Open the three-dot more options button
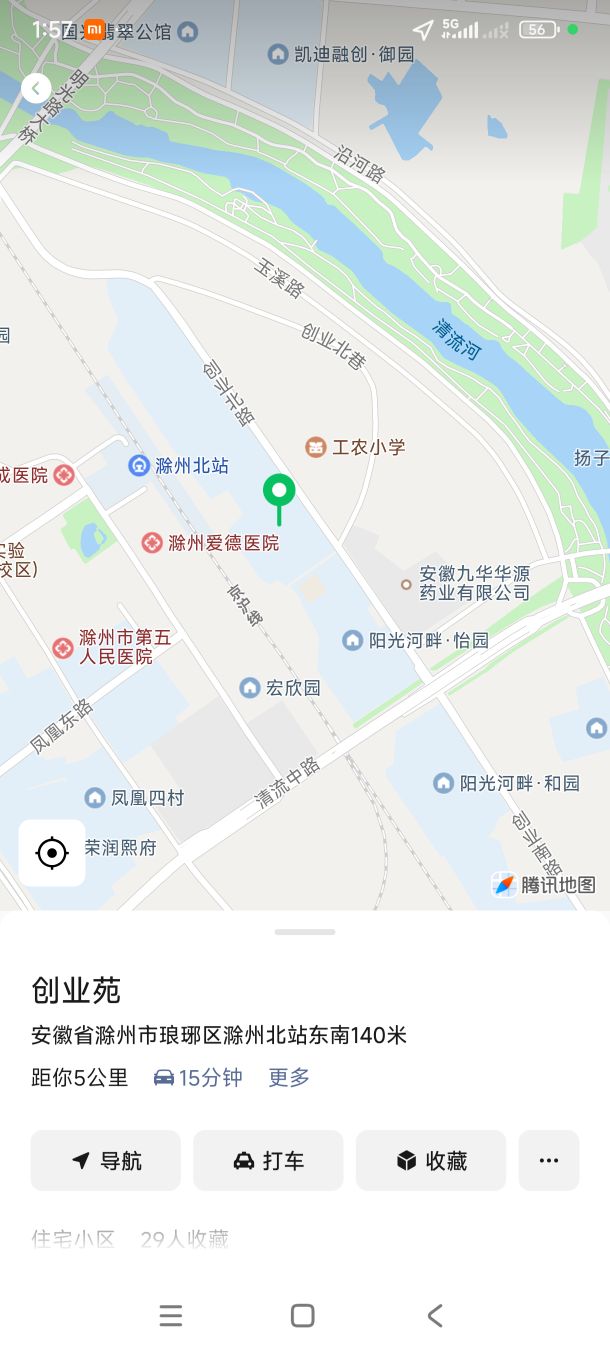 (x=548, y=1160)
